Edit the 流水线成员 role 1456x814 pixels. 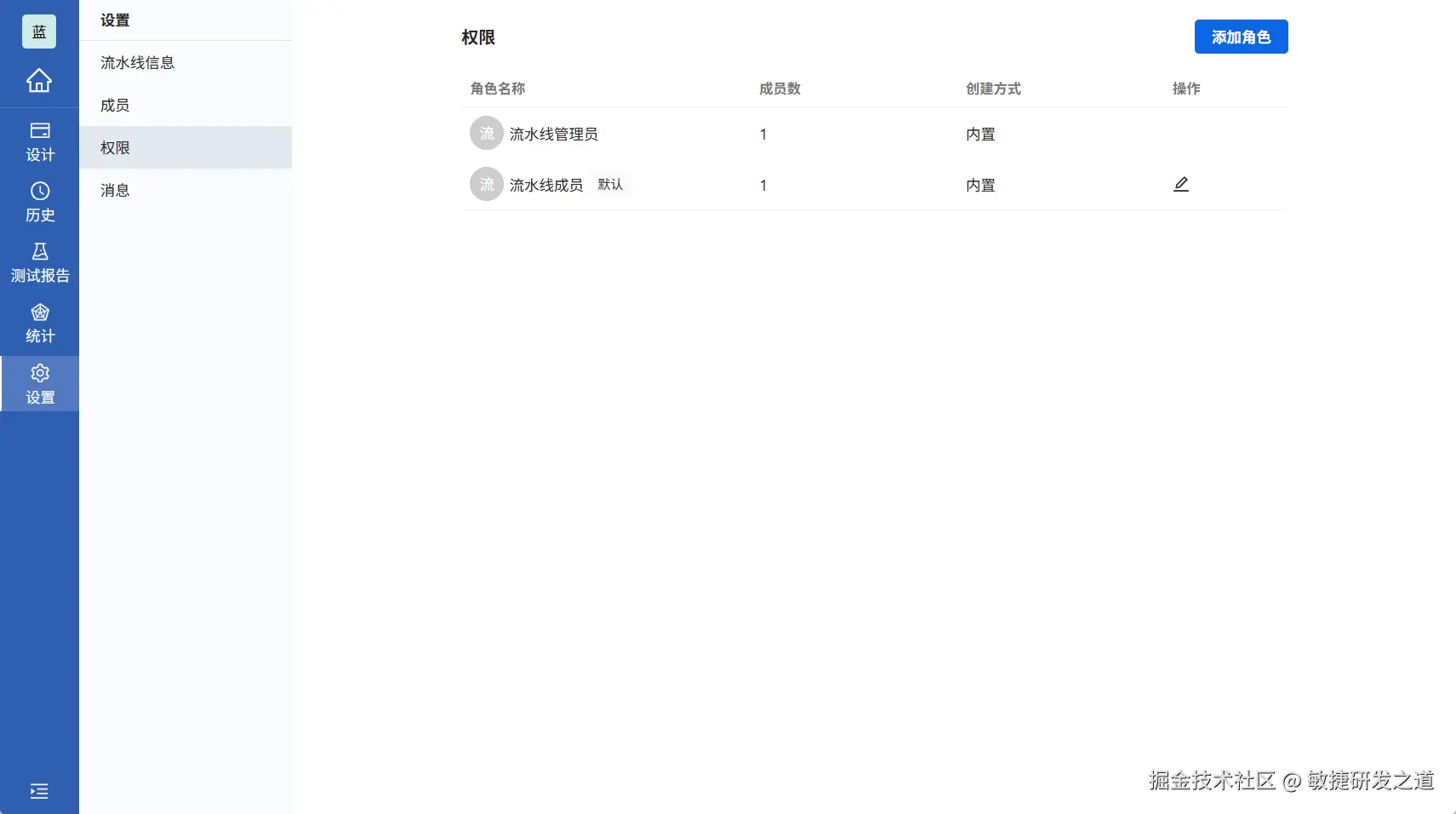(1181, 184)
